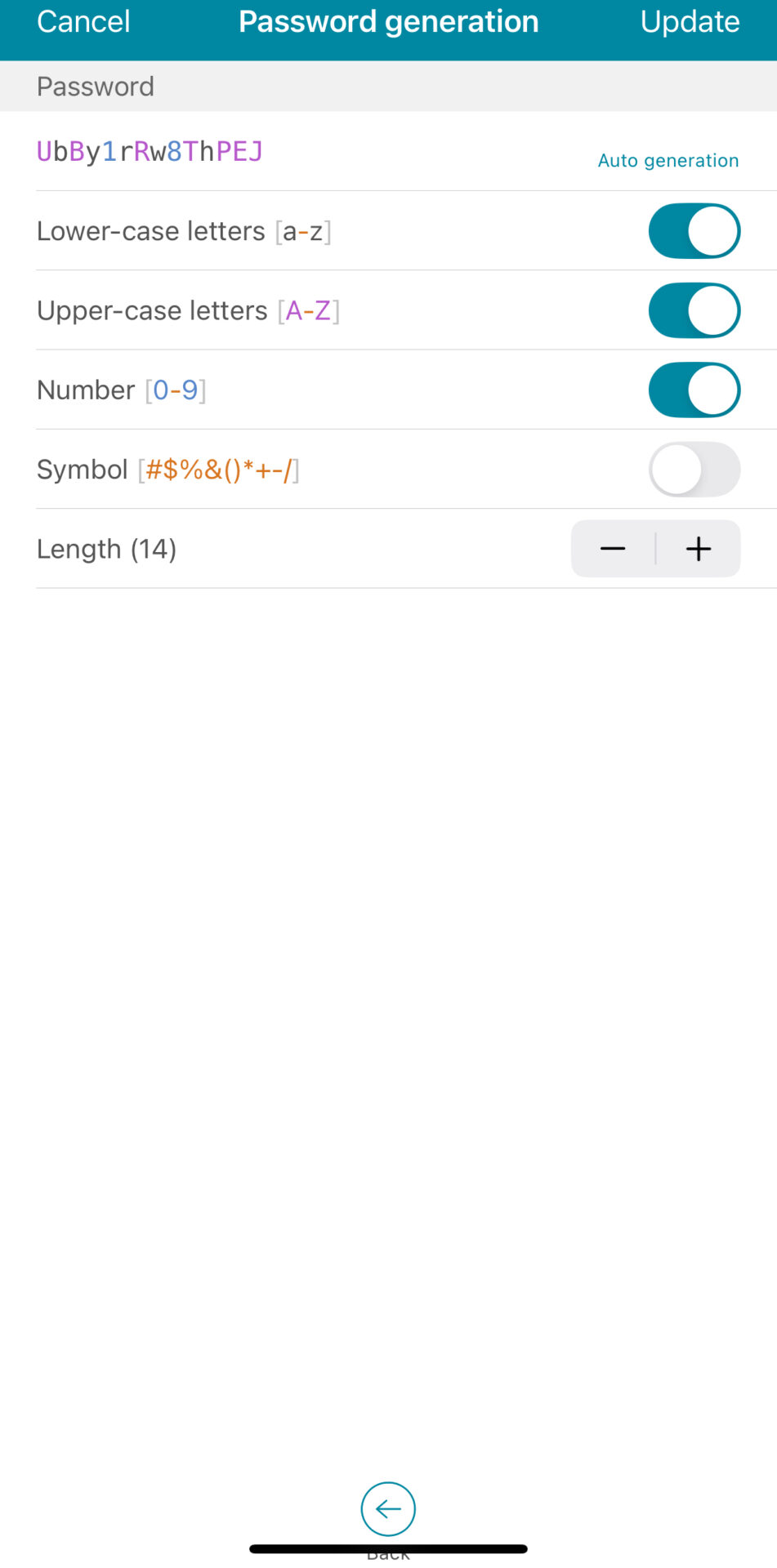Screen dimensions: 777x1568
Task: Tap the Password section header
Action: click(x=95, y=86)
